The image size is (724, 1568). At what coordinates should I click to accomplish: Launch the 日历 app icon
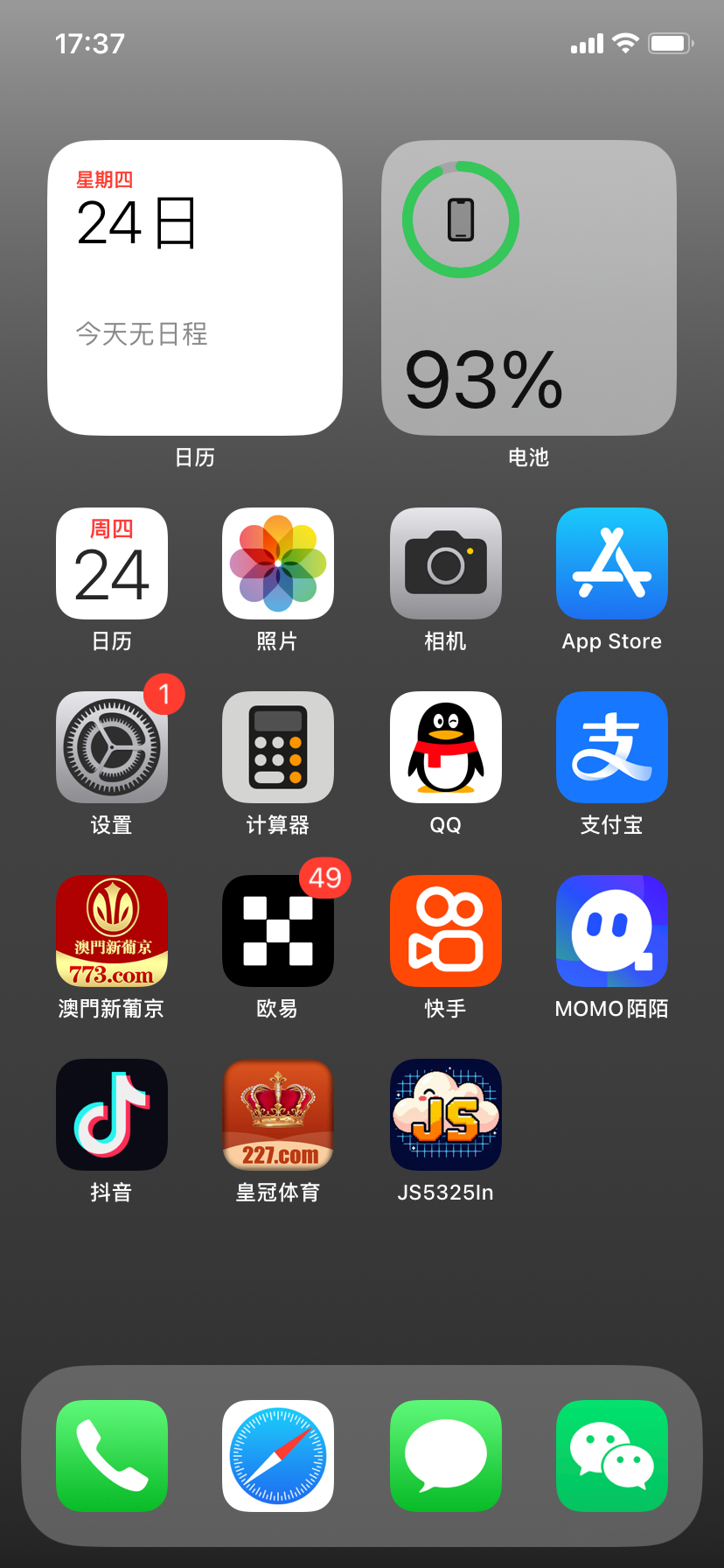pos(112,563)
